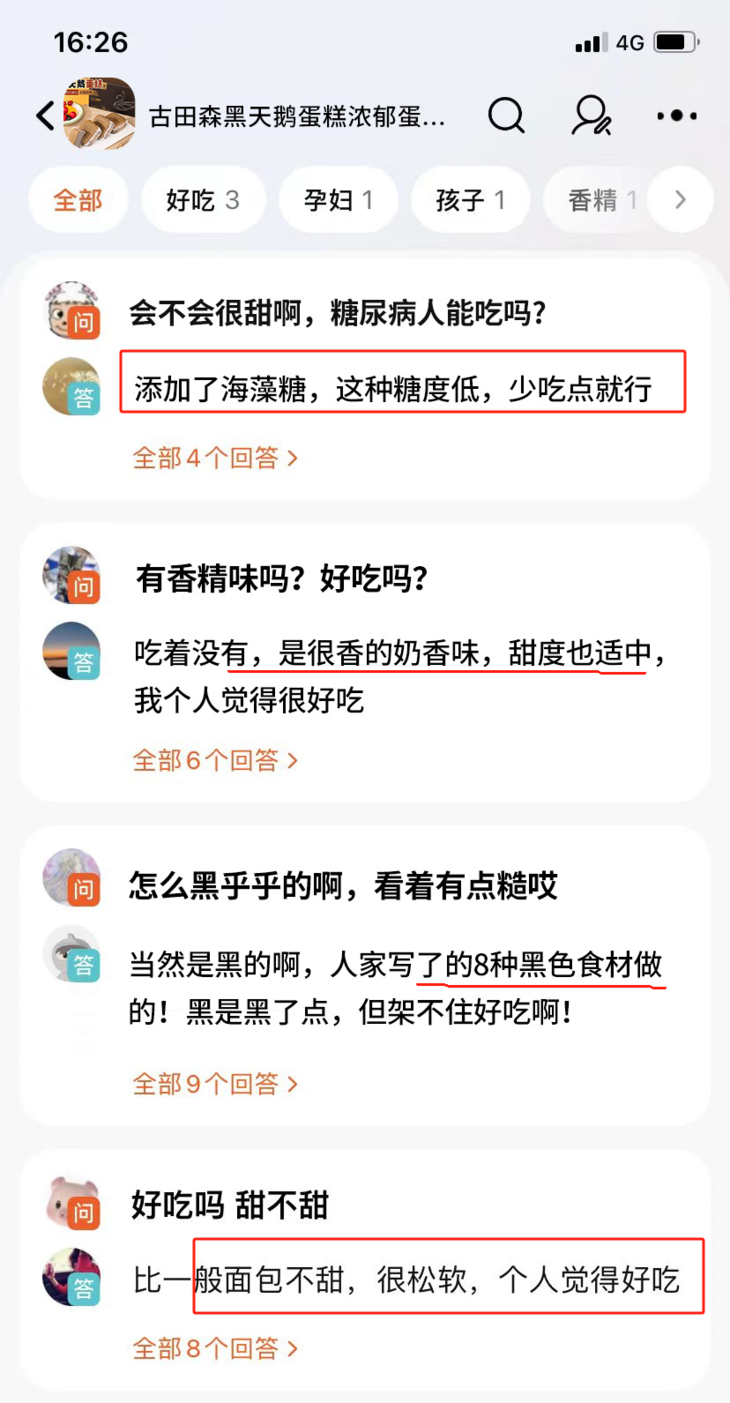730x1403 pixels.
Task: Switch to the 孕妇 filter tab
Action: tap(338, 199)
